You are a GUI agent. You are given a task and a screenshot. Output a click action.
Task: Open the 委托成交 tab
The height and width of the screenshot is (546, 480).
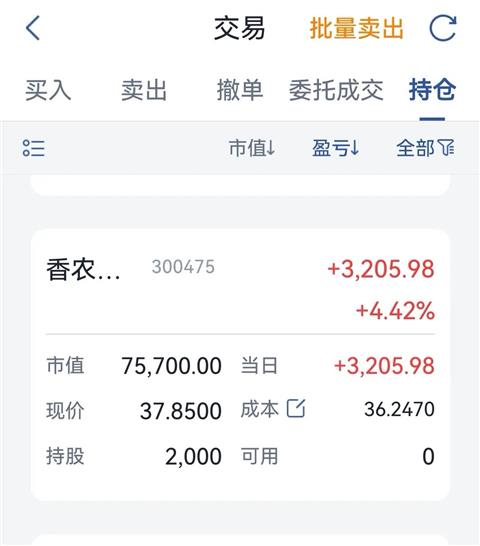[x=336, y=90]
